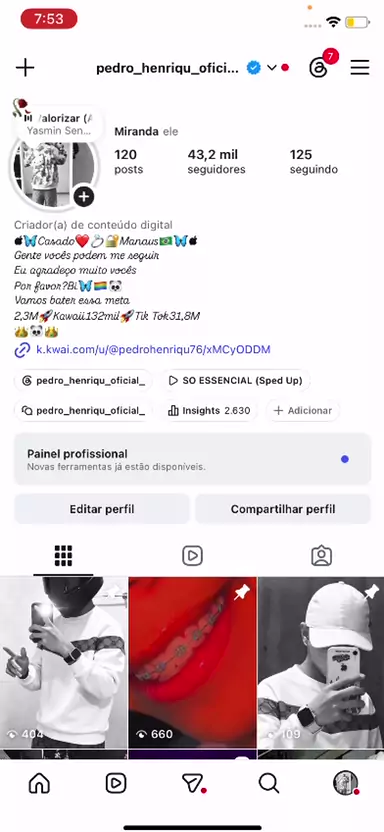Open the pinned red braces post with 660 views
384x832 pixels.
coord(193,662)
